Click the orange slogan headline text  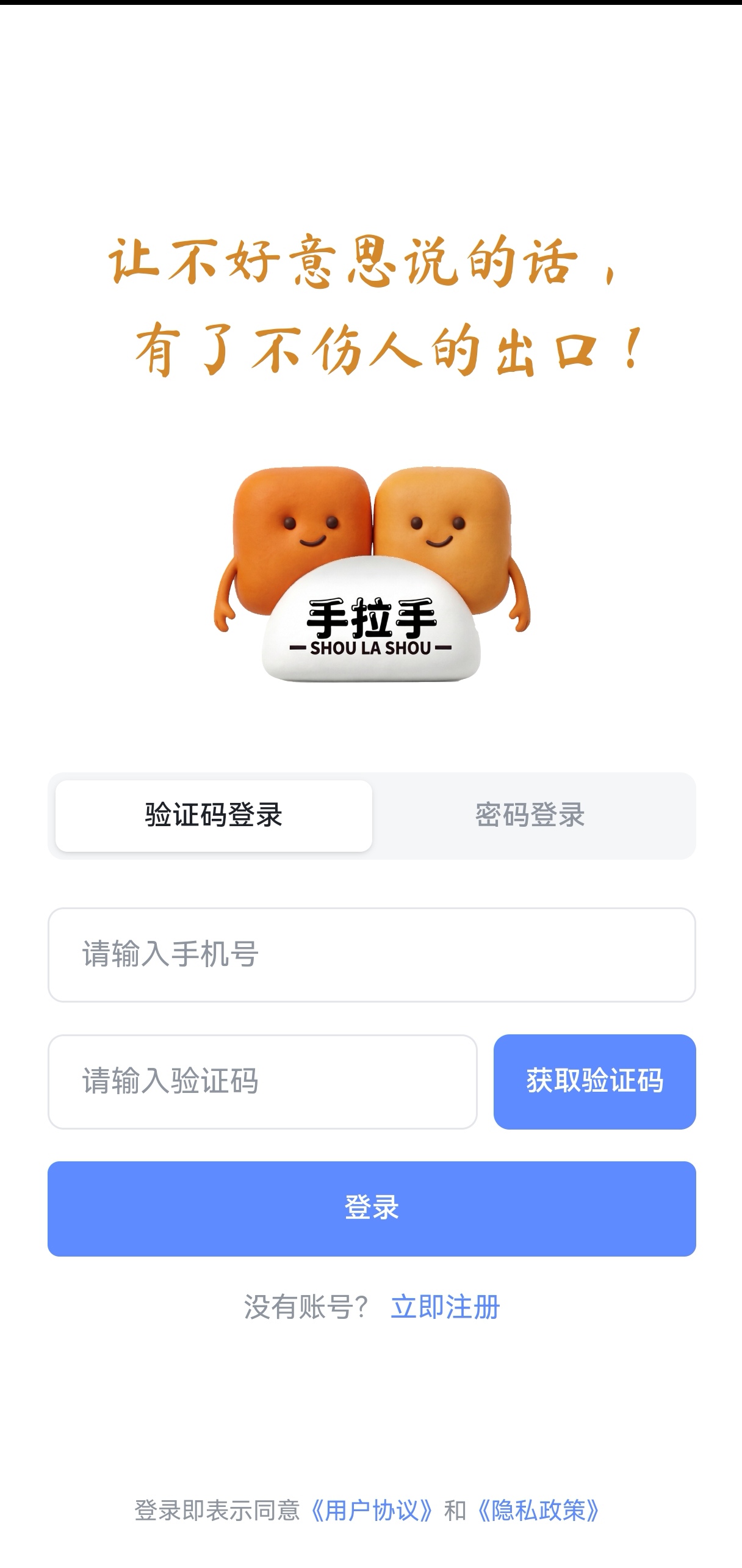[x=371, y=299]
